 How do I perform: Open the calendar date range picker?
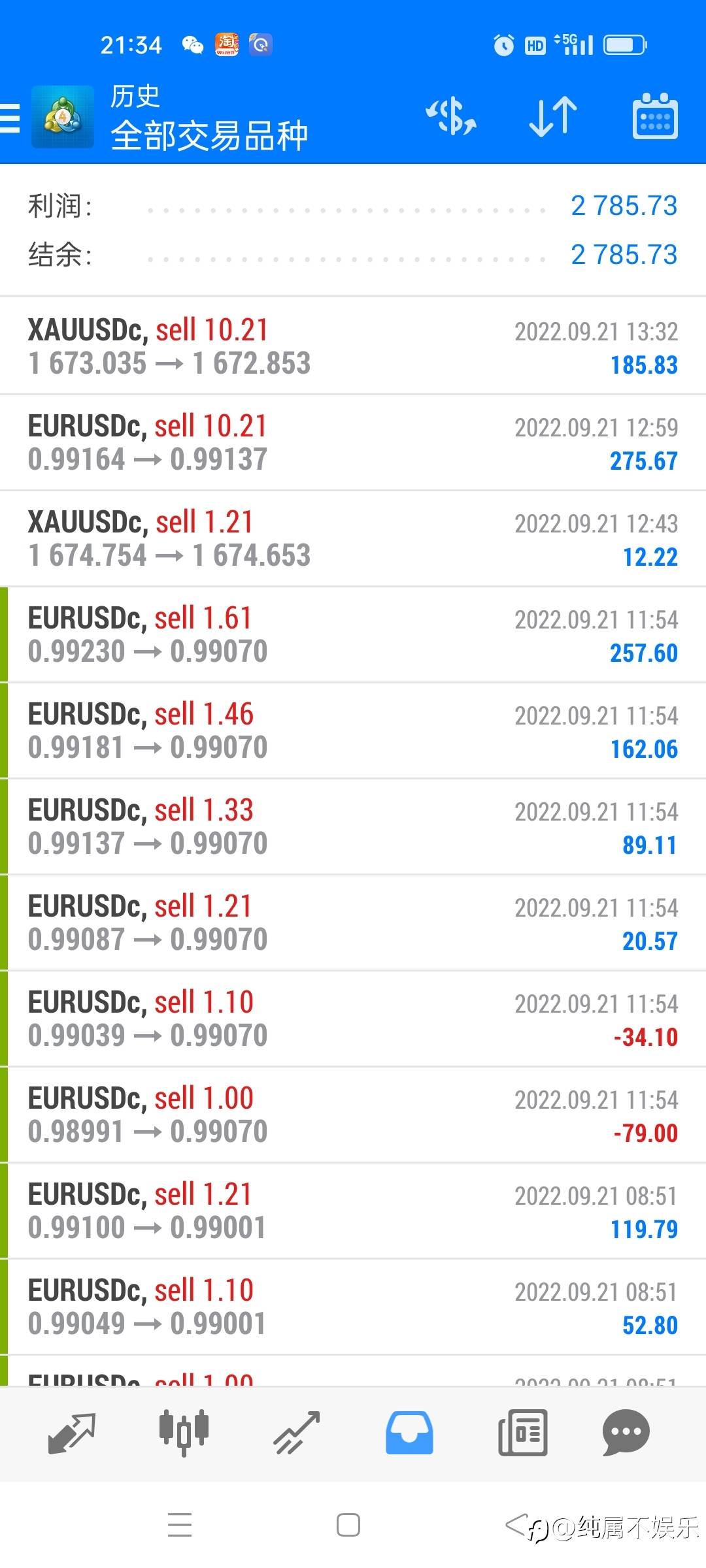[x=655, y=118]
